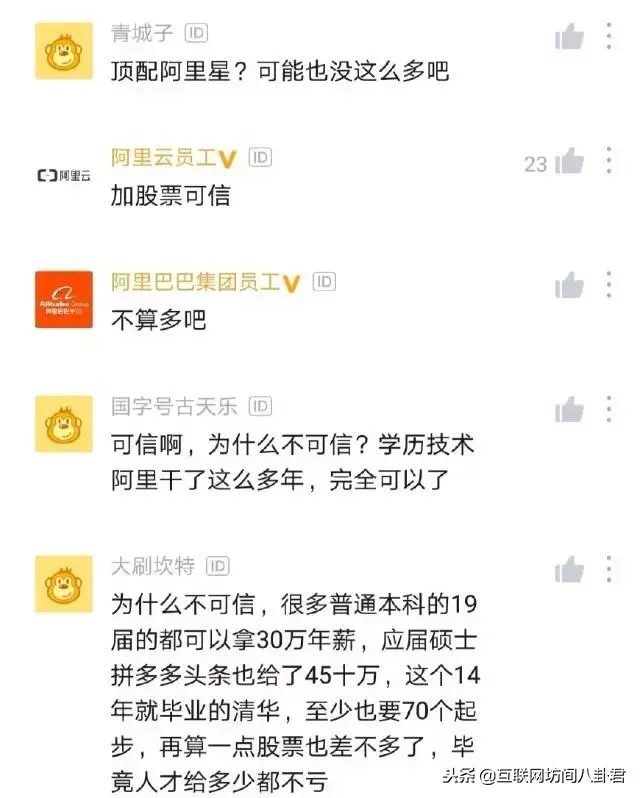Open the three-dot menu for 国字号古天乐's comment
The height and width of the screenshot is (798, 640).
click(x=609, y=409)
